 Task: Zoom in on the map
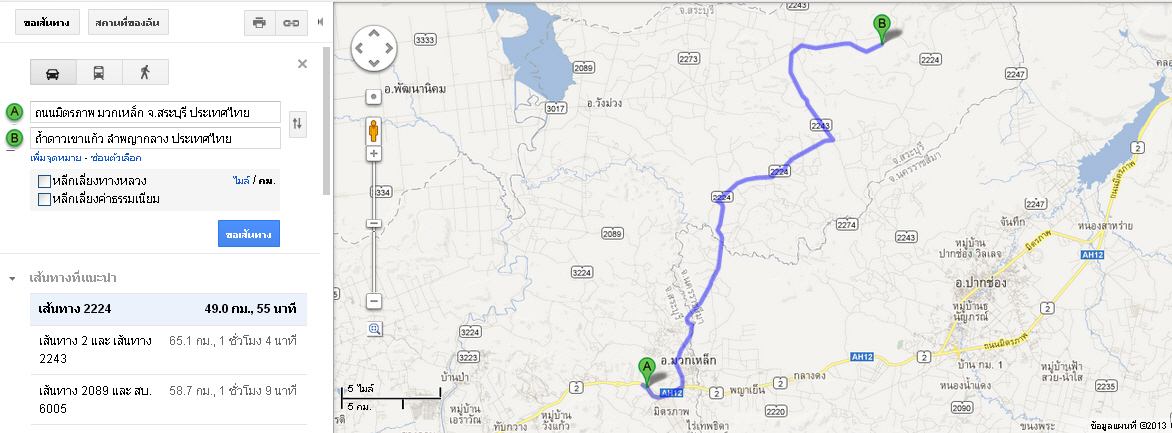click(374, 153)
